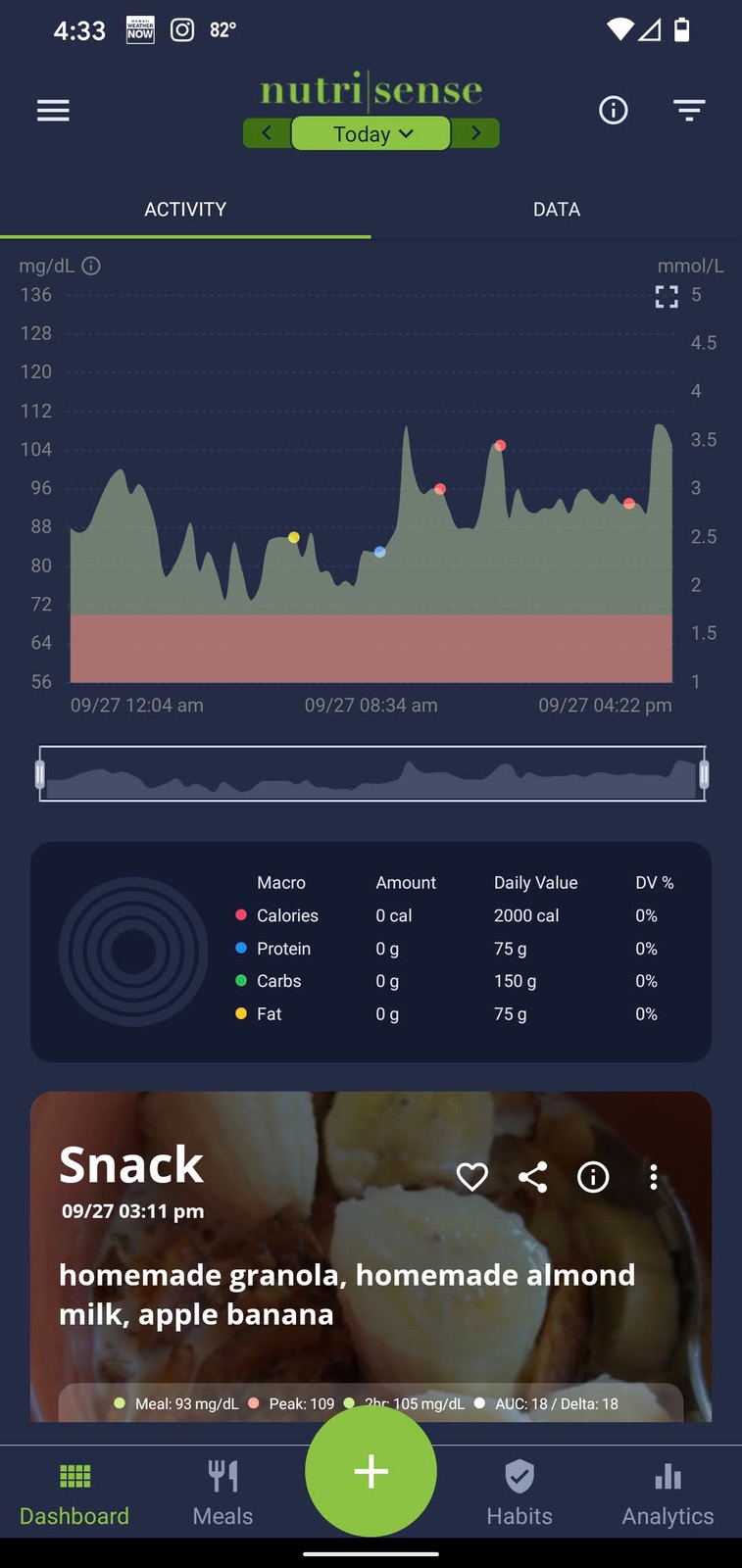View info for the Snack meal

click(x=593, y=1177)
